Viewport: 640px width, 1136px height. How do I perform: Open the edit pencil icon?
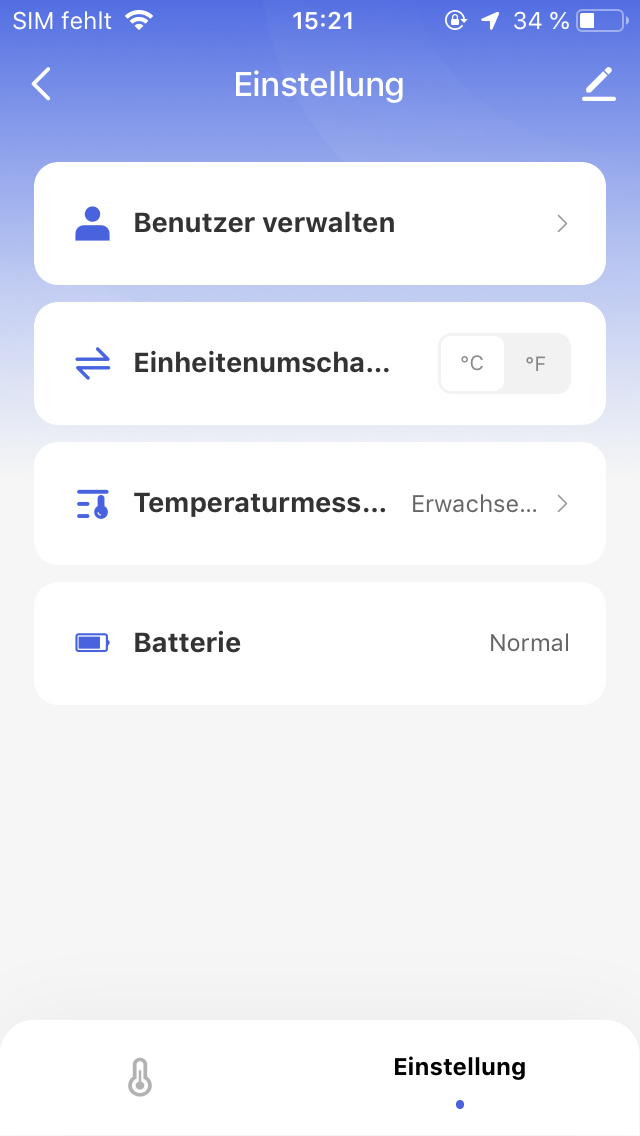point(598,85)
